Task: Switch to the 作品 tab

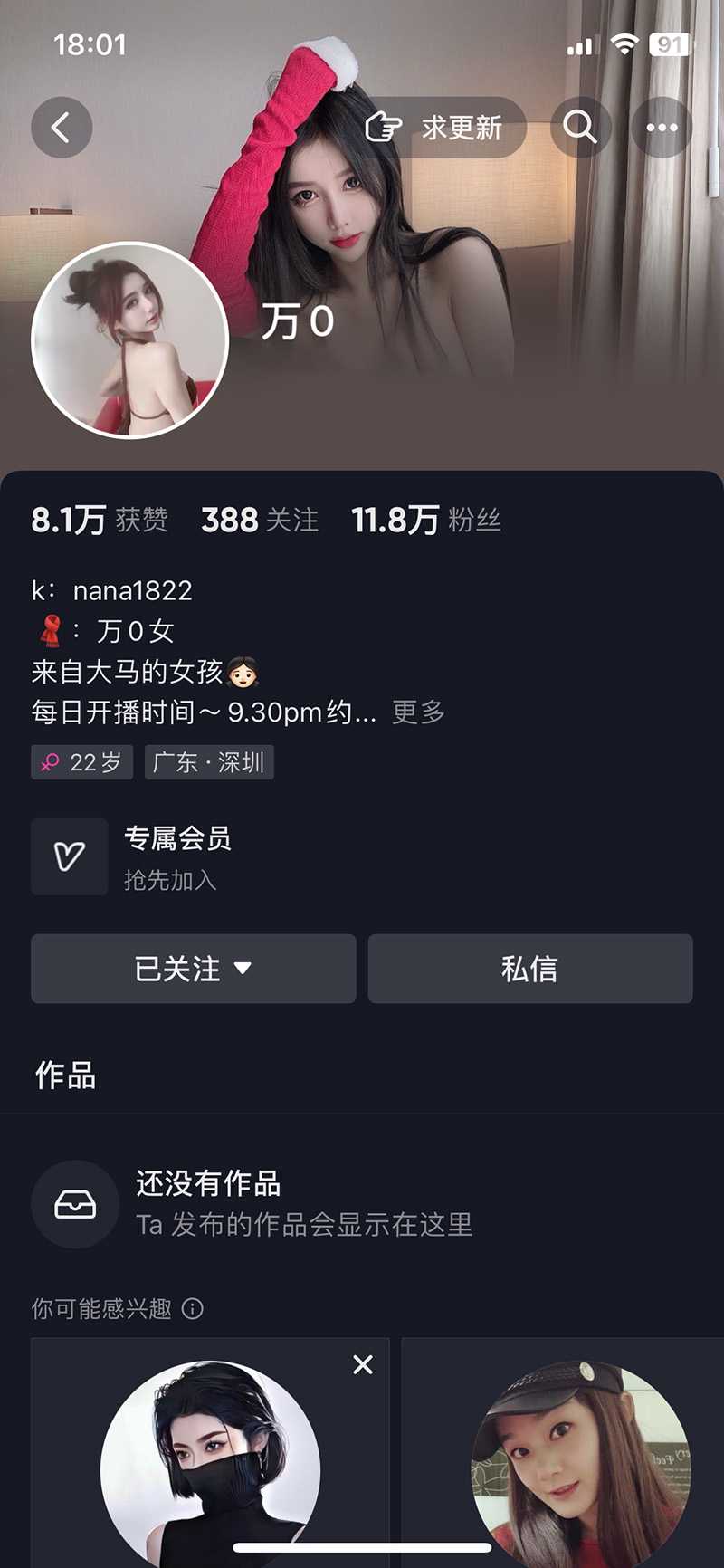Action: 63,1076
